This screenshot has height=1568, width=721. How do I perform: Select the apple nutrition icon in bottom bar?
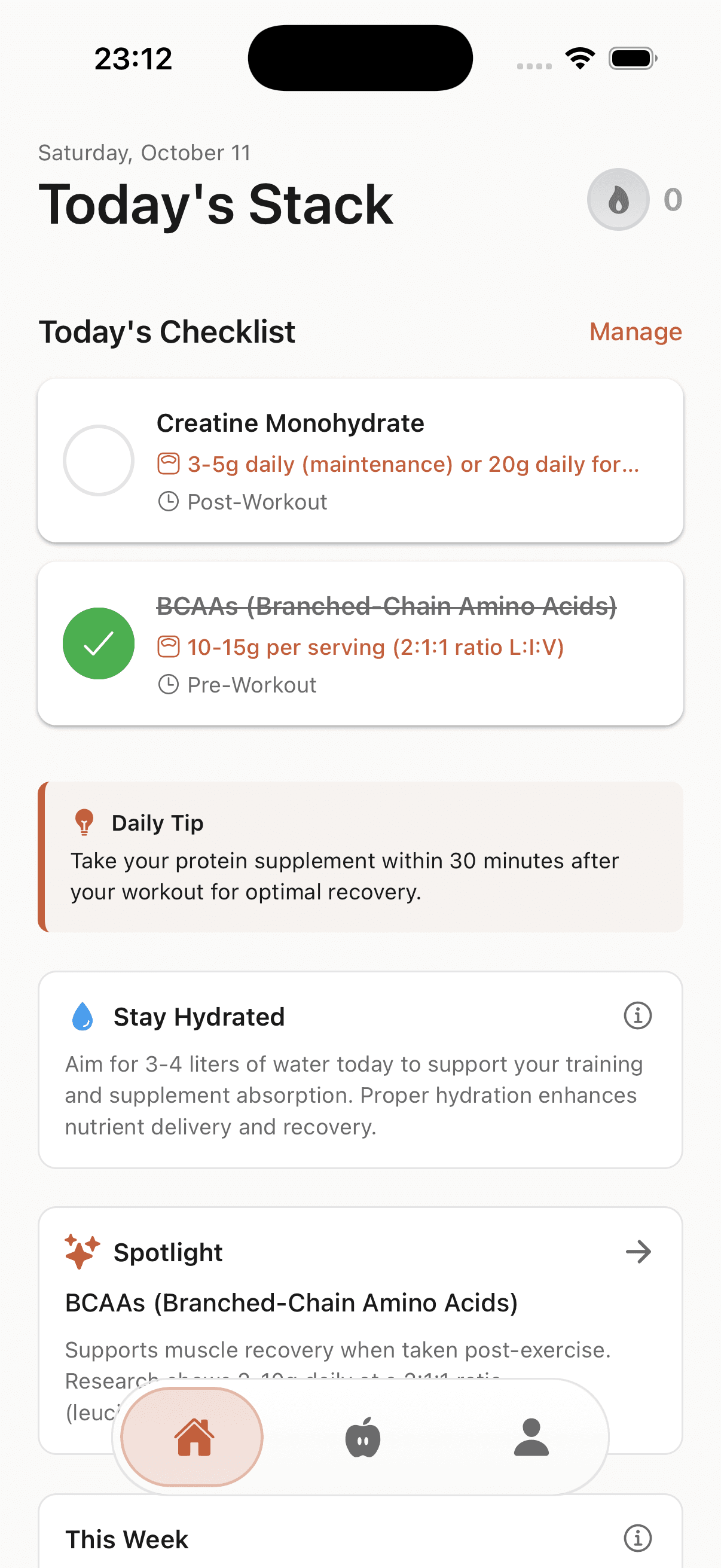[363, 1436]
